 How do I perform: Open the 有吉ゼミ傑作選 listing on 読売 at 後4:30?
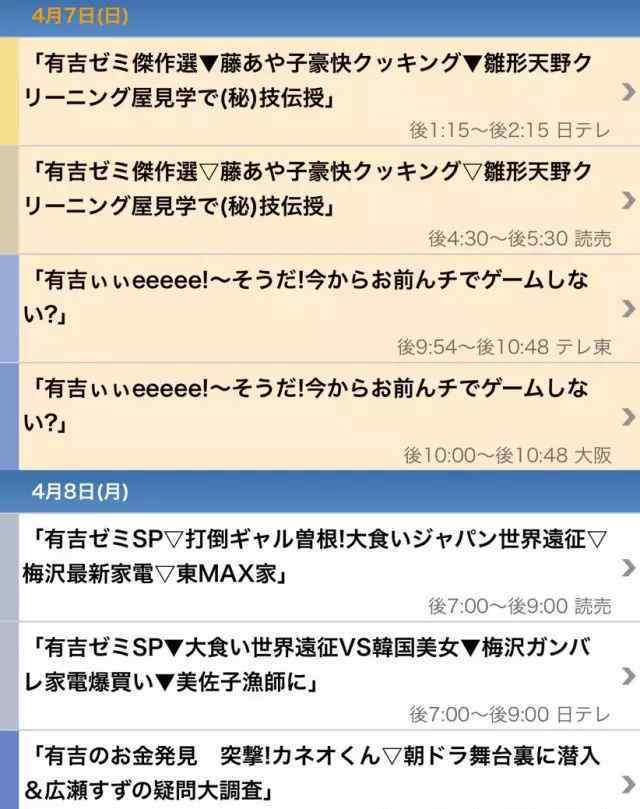pos(320,200)
